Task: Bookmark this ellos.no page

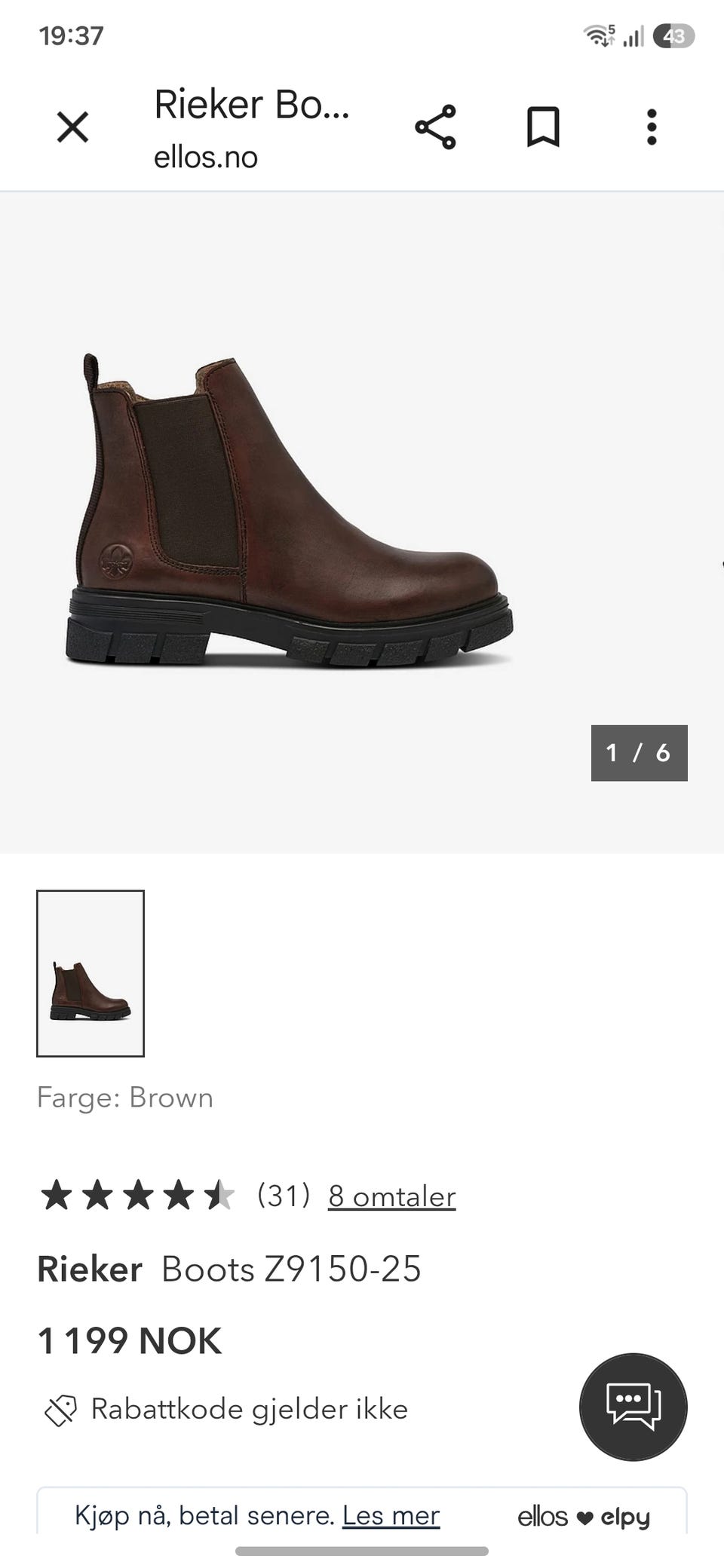Action: 543,127
